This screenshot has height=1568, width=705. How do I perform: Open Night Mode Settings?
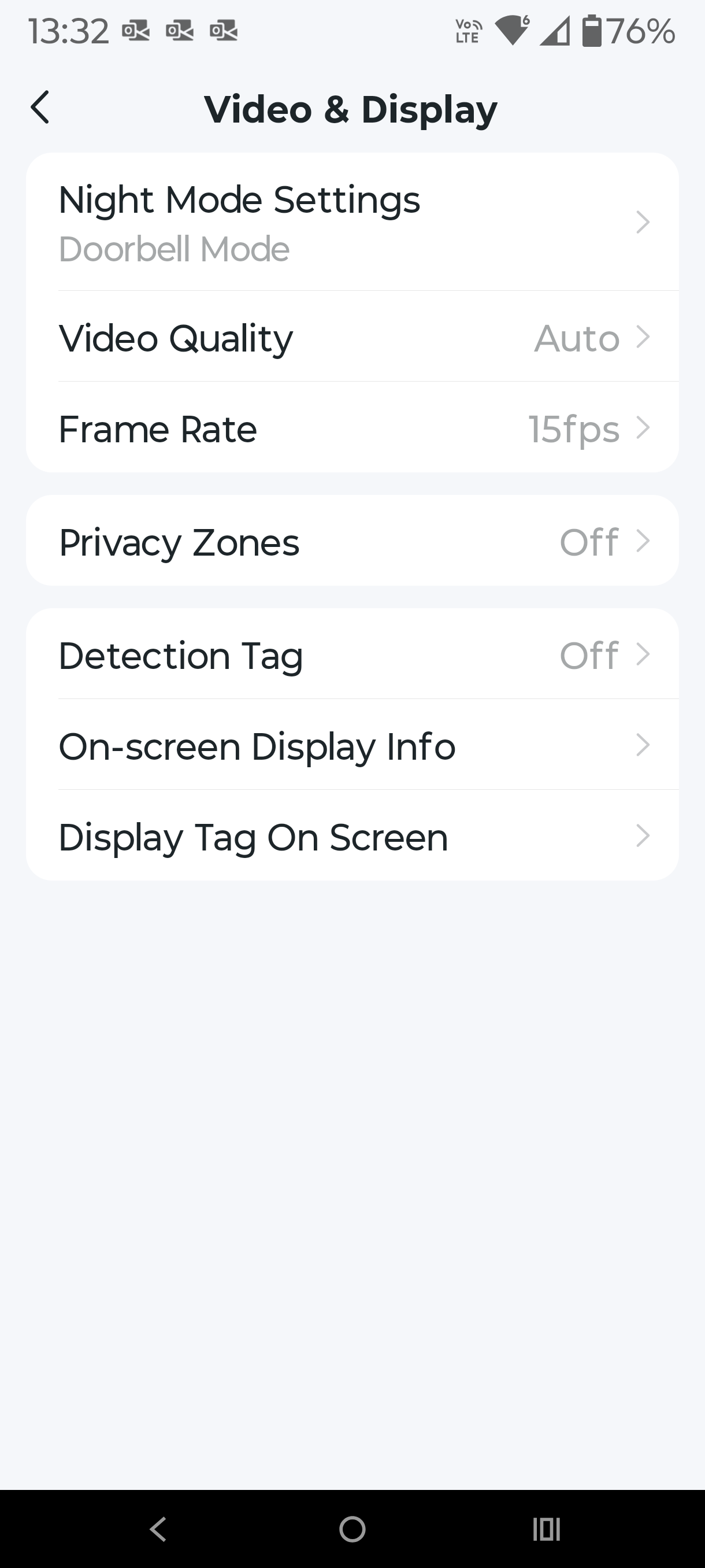tap(352, 222)
